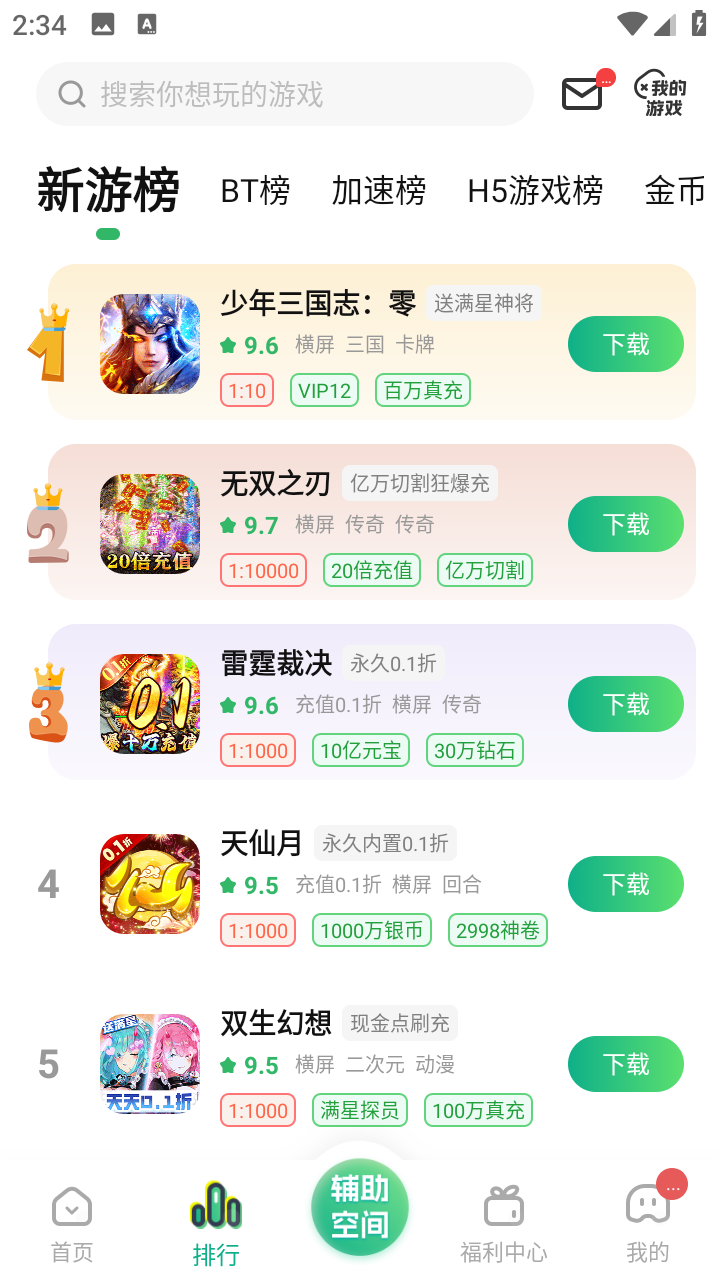Open 我的游戏 (My Games) icon
This screenshot has width=720, height=1280.
tap(662, 94)
